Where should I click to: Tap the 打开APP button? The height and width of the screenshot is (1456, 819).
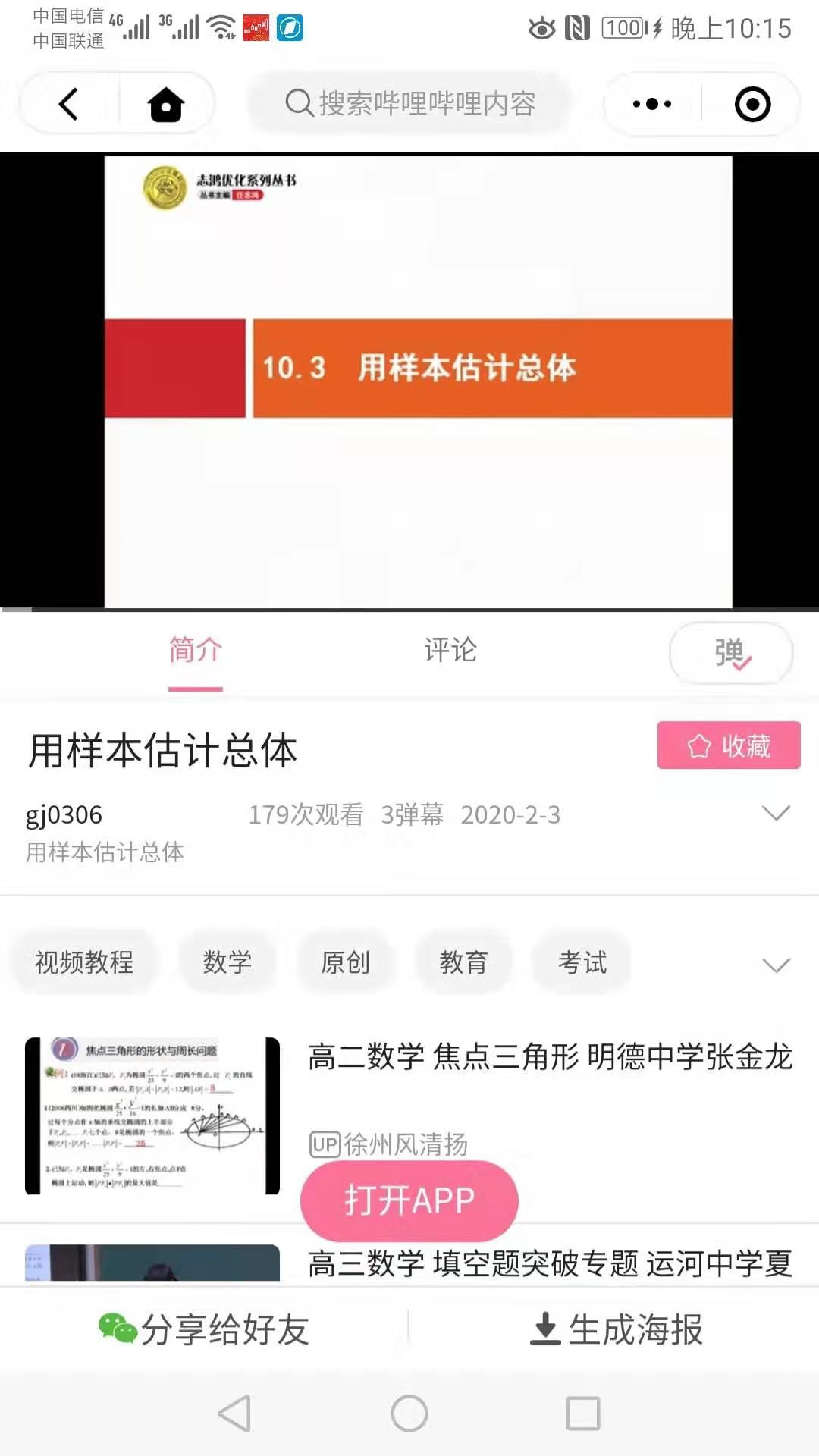click(409, 1200)
